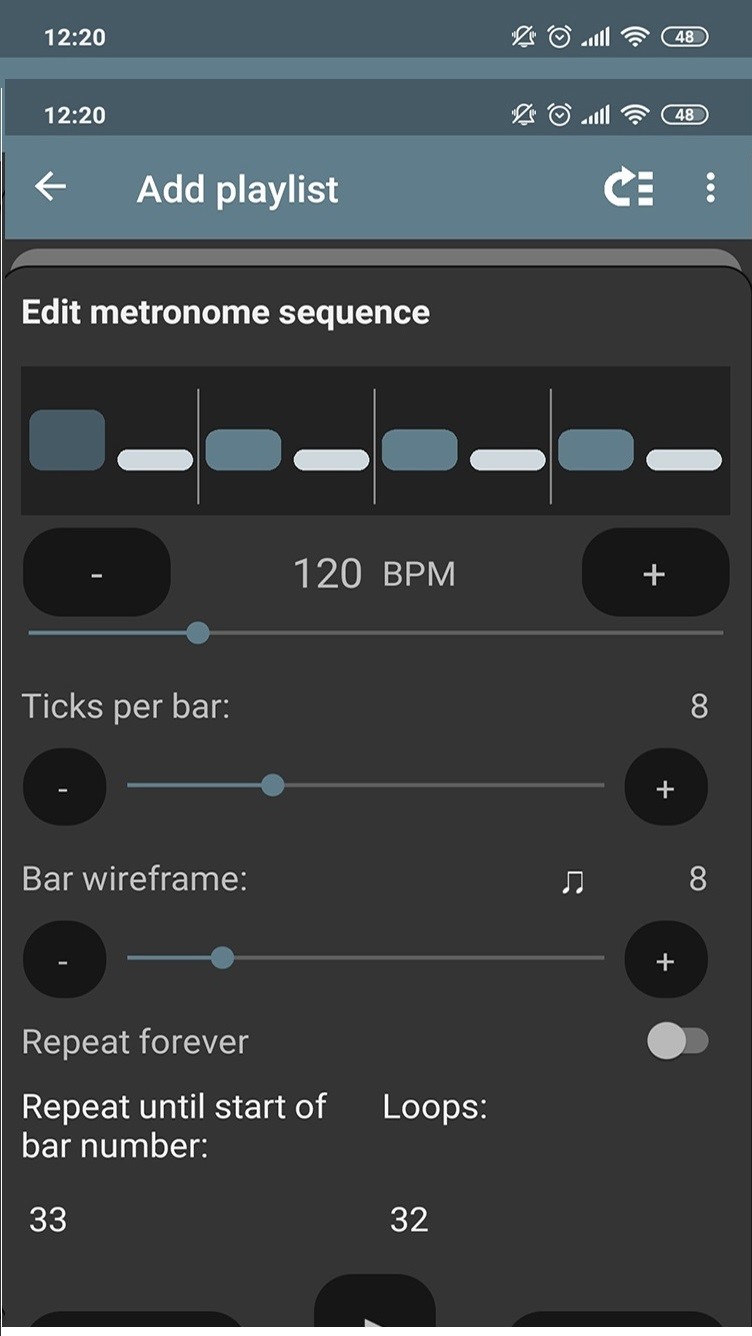Decrease ticks per bar
Image resolution: width=752 pixels, height=1336 pixels.
[x=64, y=789]
